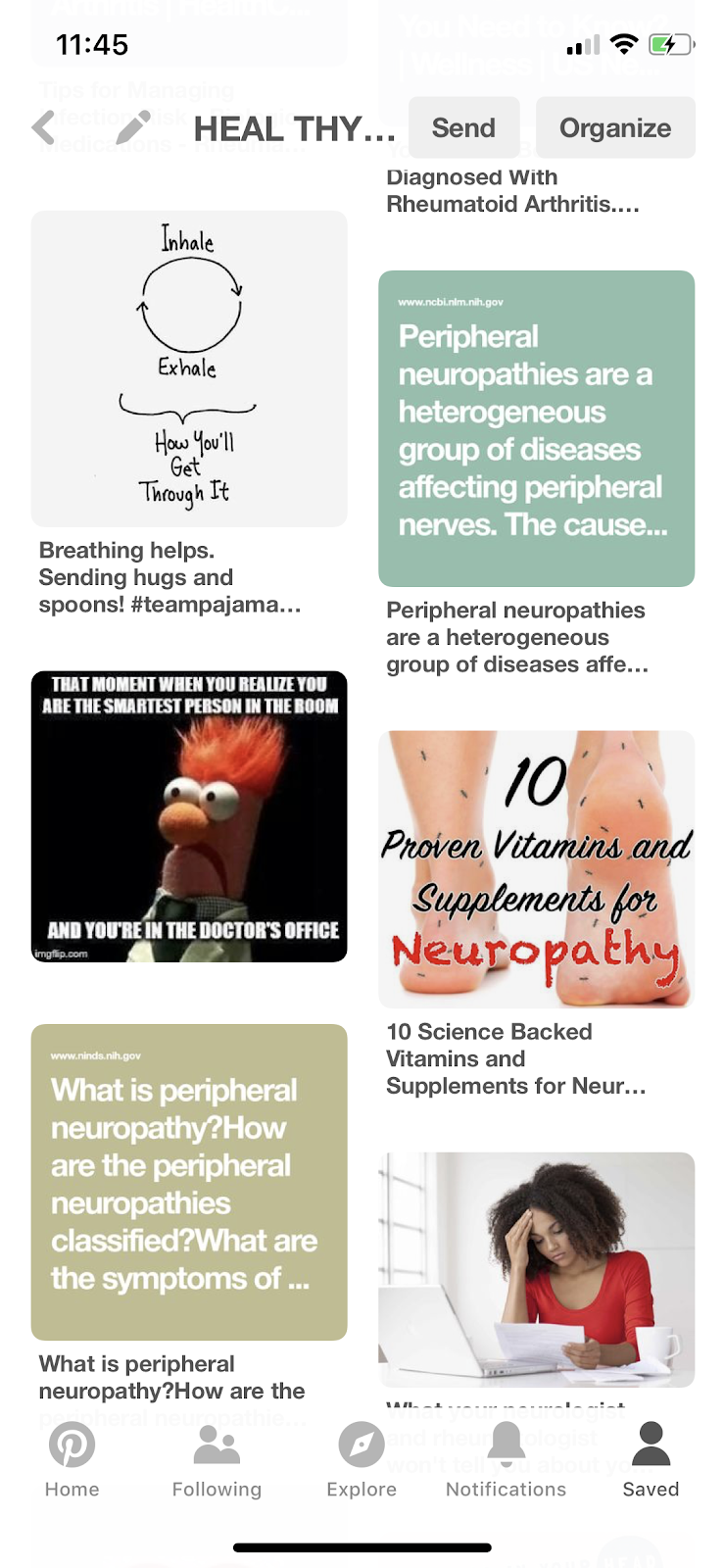The width and height of the screenshot is (724, 1568).
Task: Open the Inhale Exhale breathing pin
Action: [x=189, y=368]
